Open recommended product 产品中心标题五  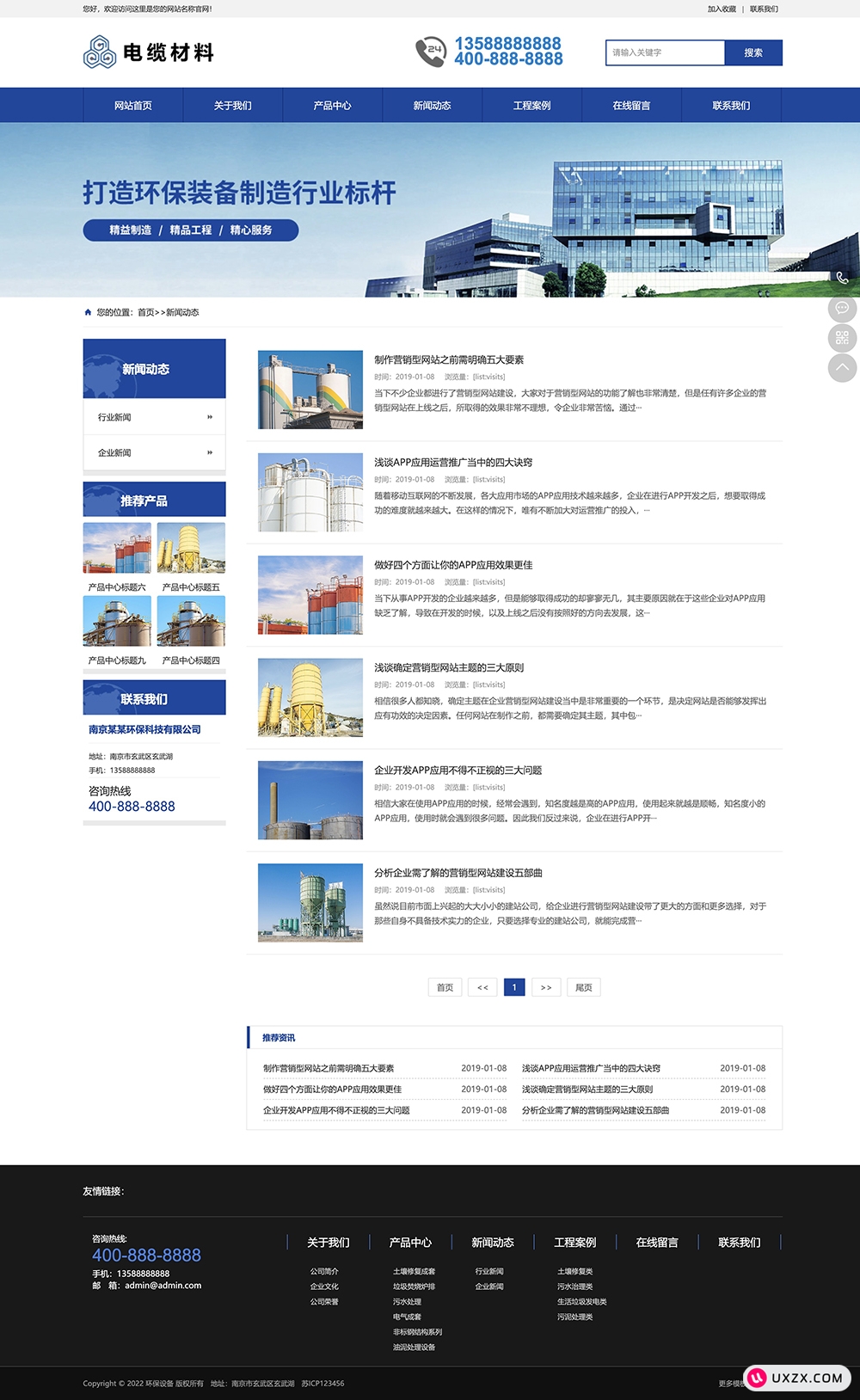coord(191,549)
